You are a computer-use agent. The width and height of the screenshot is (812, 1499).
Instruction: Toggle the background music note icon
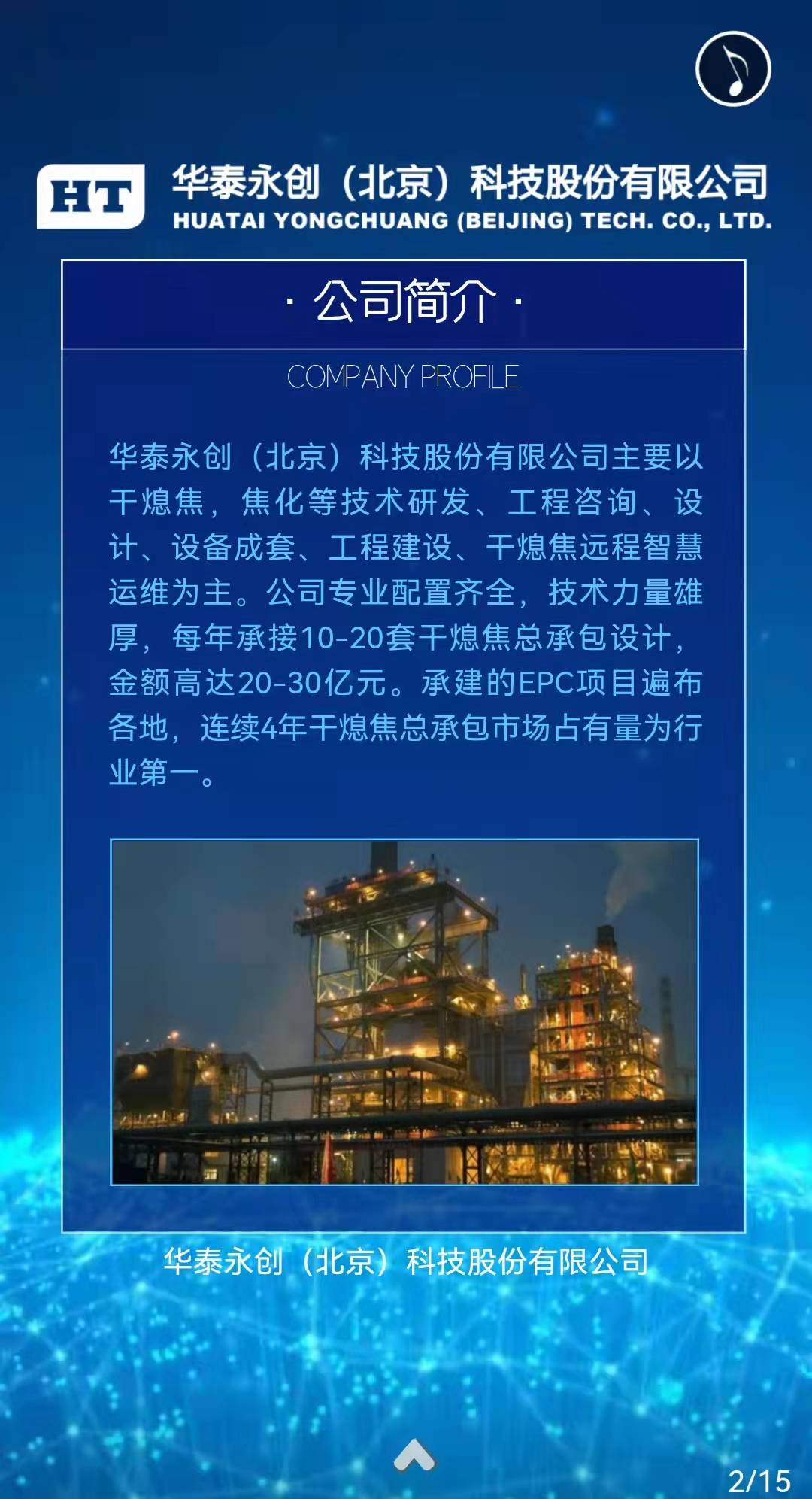click(x=733, y=68)
